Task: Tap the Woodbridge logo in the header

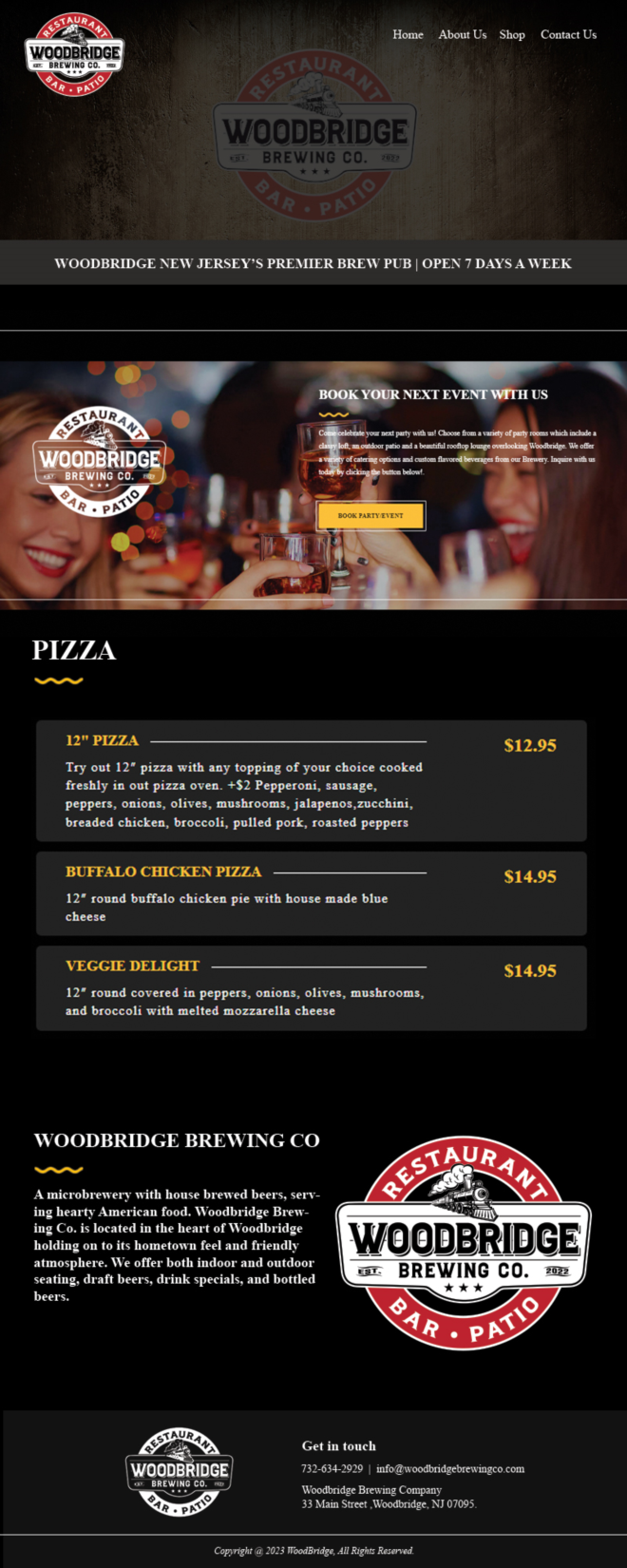Action: [74, 54]
